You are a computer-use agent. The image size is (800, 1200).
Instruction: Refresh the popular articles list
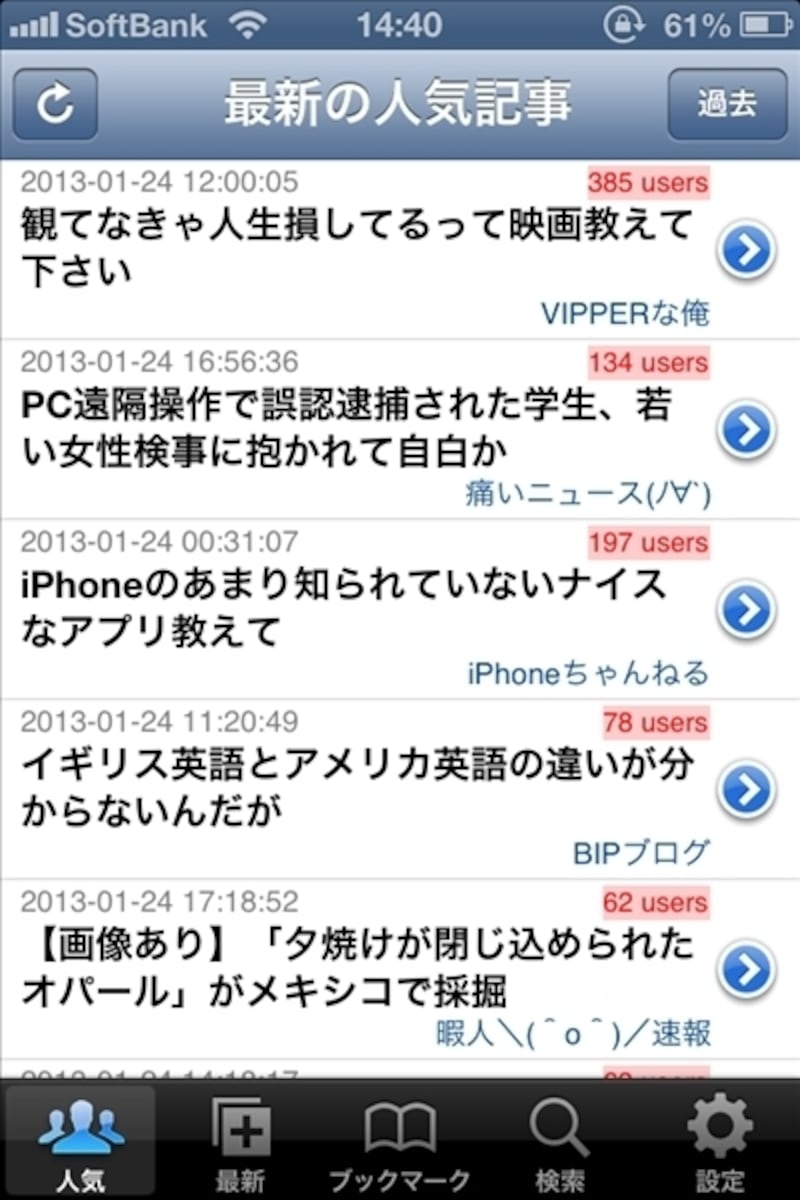[54, 104]
